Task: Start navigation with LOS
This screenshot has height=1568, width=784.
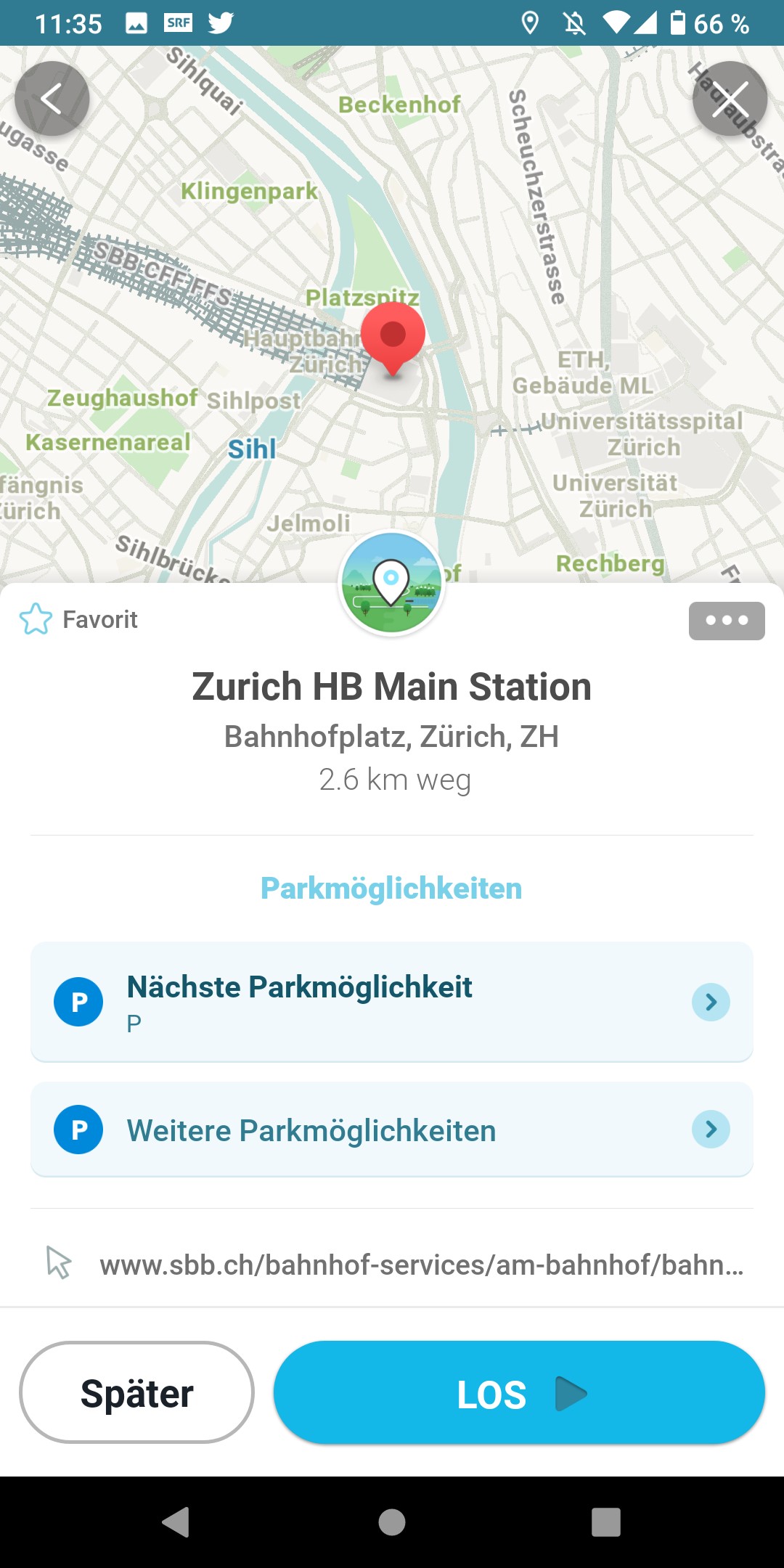Action: 519,1392
